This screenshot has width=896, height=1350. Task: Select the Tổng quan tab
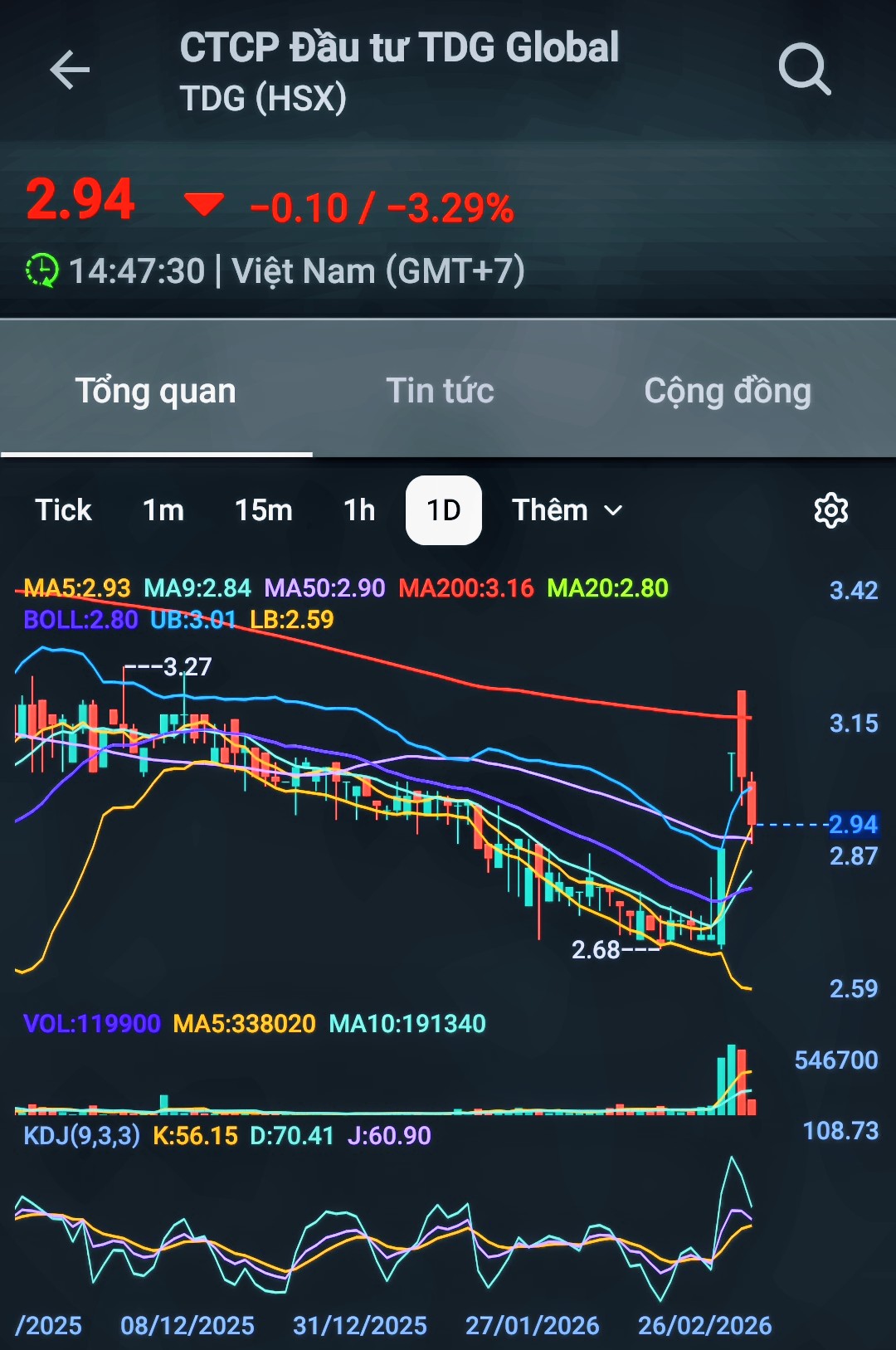(156, 391)
